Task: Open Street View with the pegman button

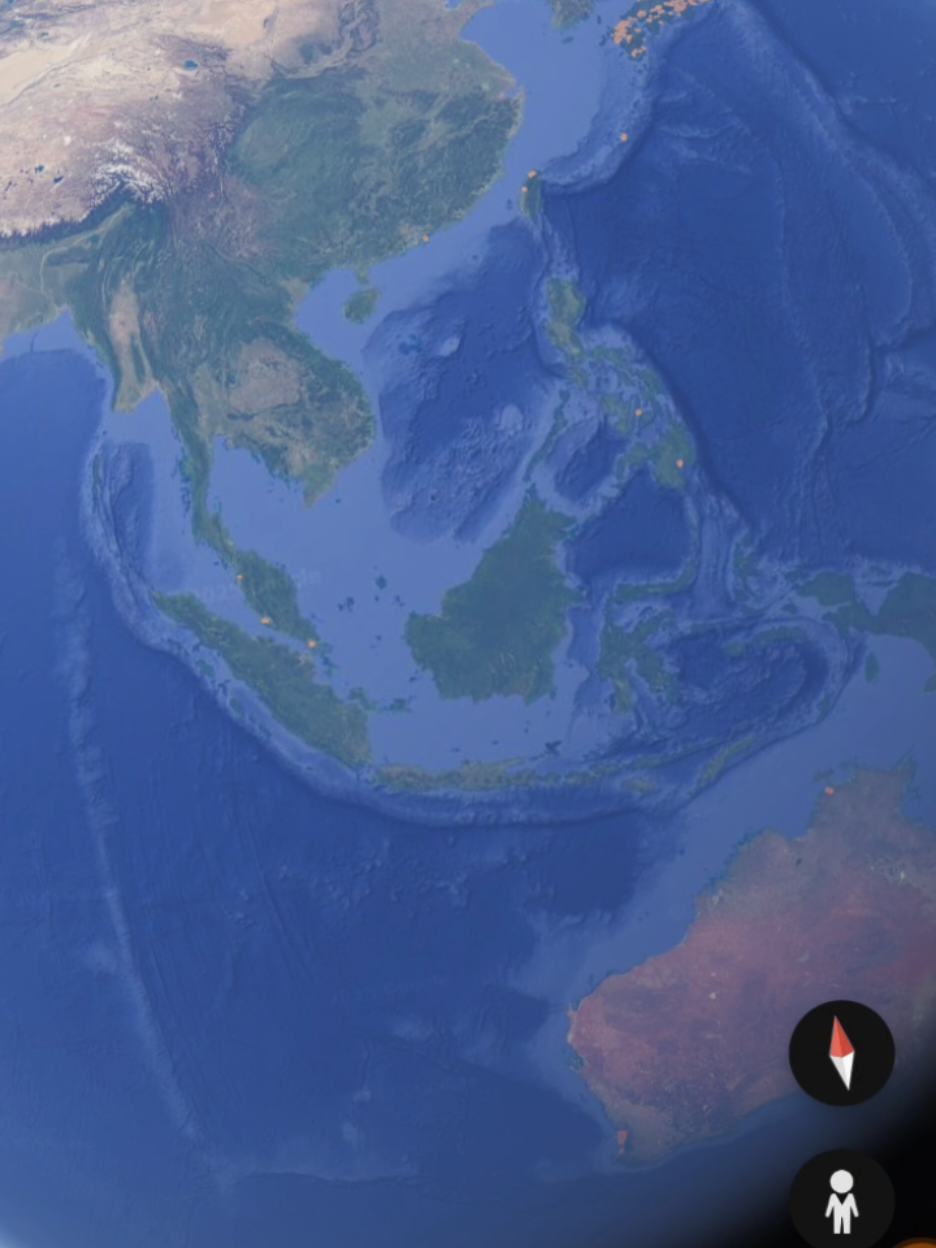Action: pyautogui.click(x=841, y=1200)
